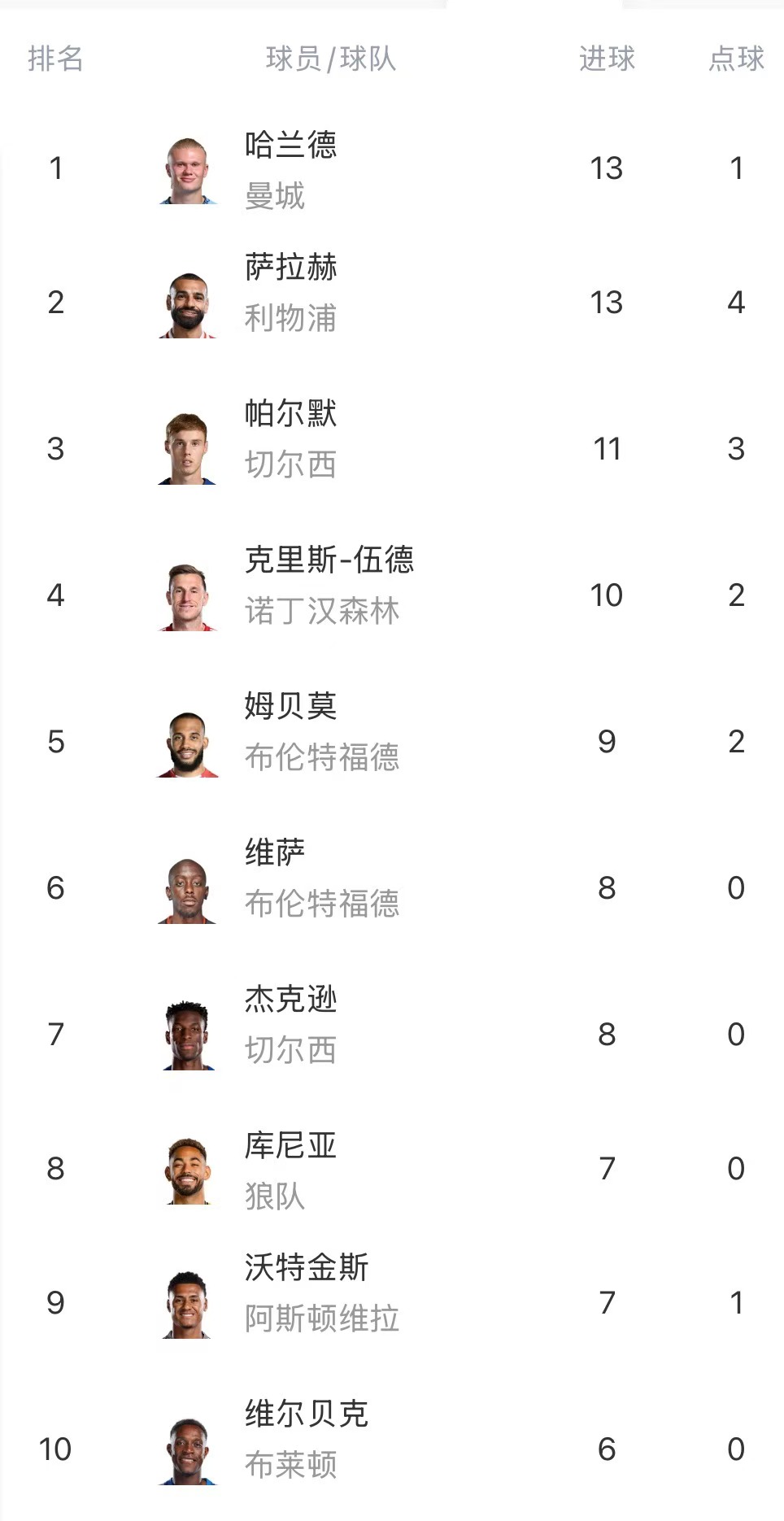The width and height of the screenshot is (784, 1521).
Task: Select 杰克逊 from 切尔西
Action: [290, 1000]
